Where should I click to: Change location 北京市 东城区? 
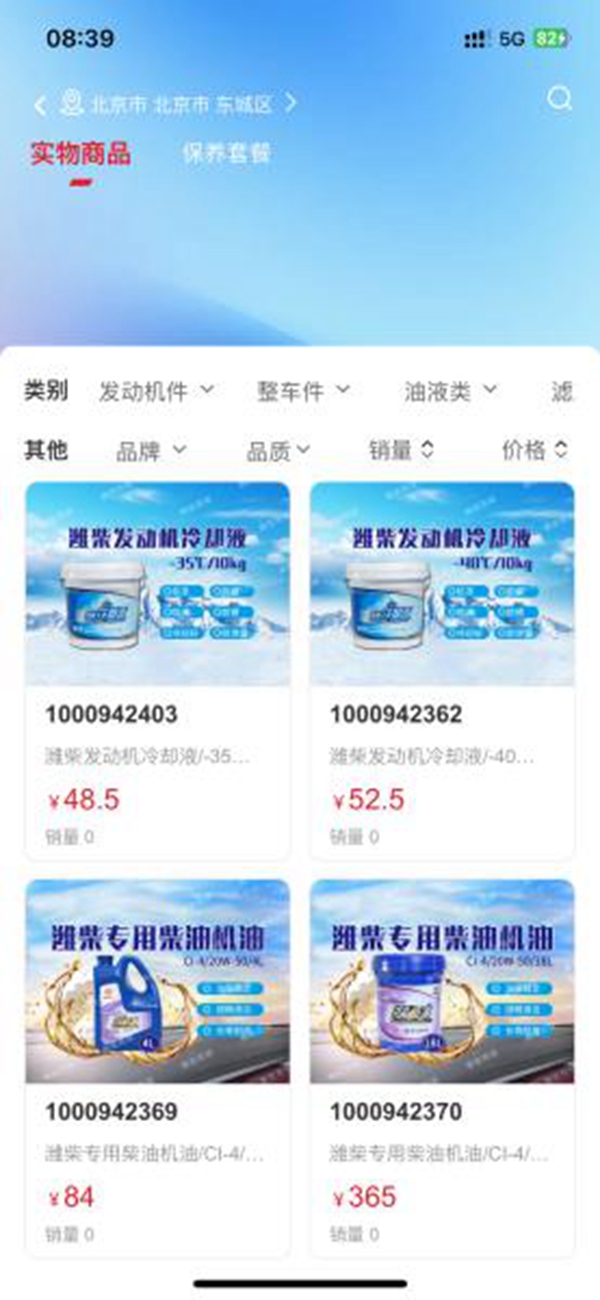(x=180, y=104)
